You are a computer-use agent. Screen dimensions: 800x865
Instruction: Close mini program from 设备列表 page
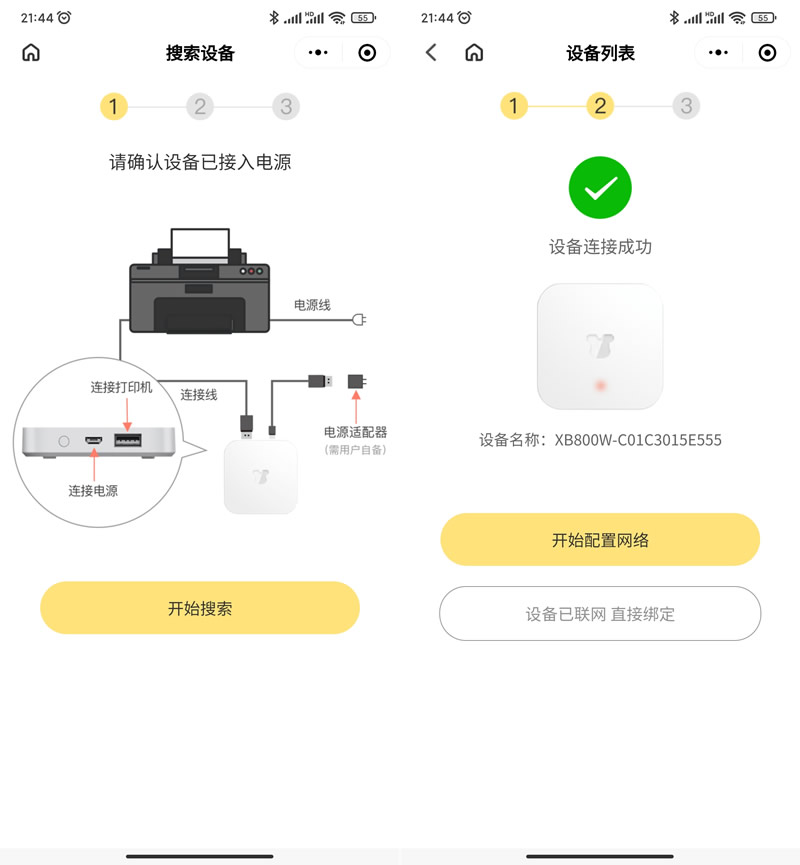(x=767, y=53)
